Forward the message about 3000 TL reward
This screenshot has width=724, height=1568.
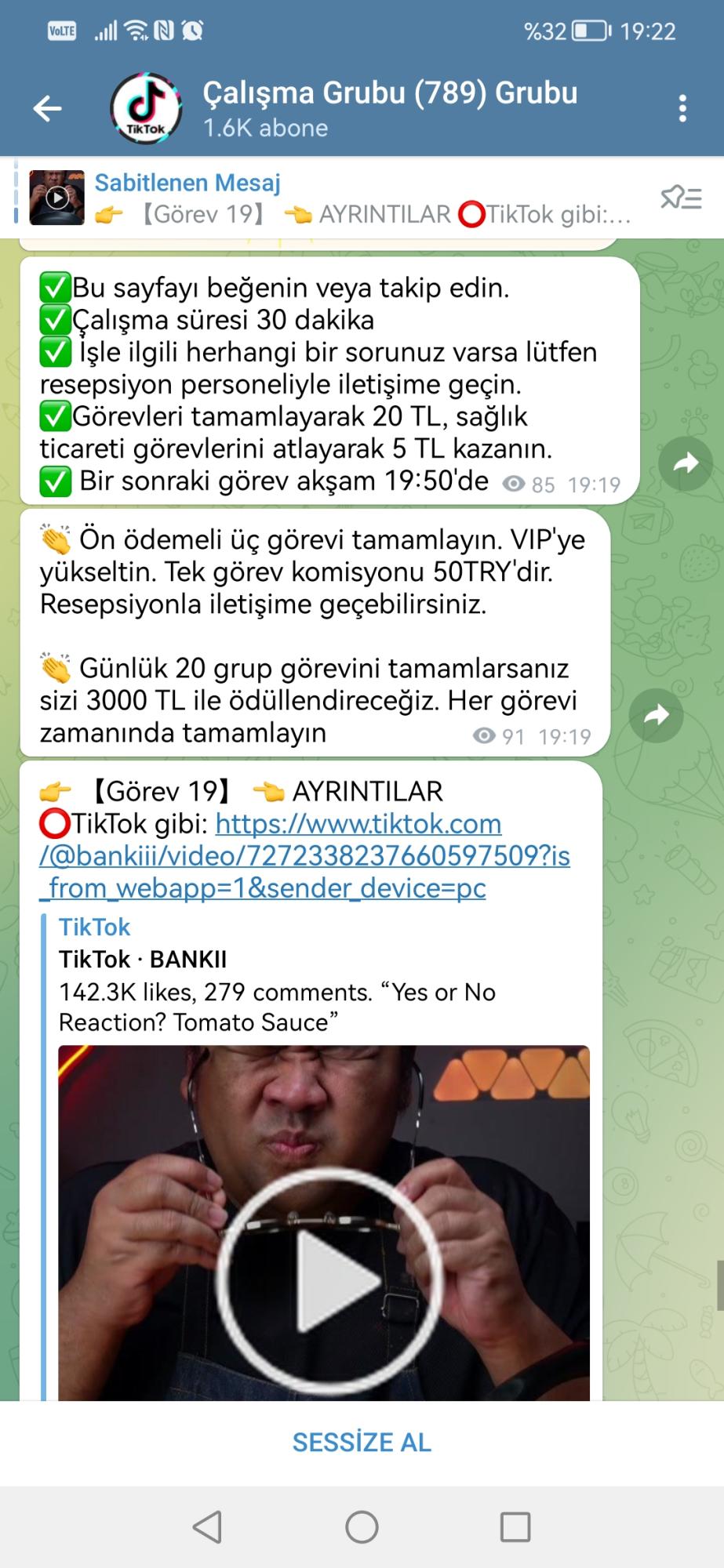point(656,715)
